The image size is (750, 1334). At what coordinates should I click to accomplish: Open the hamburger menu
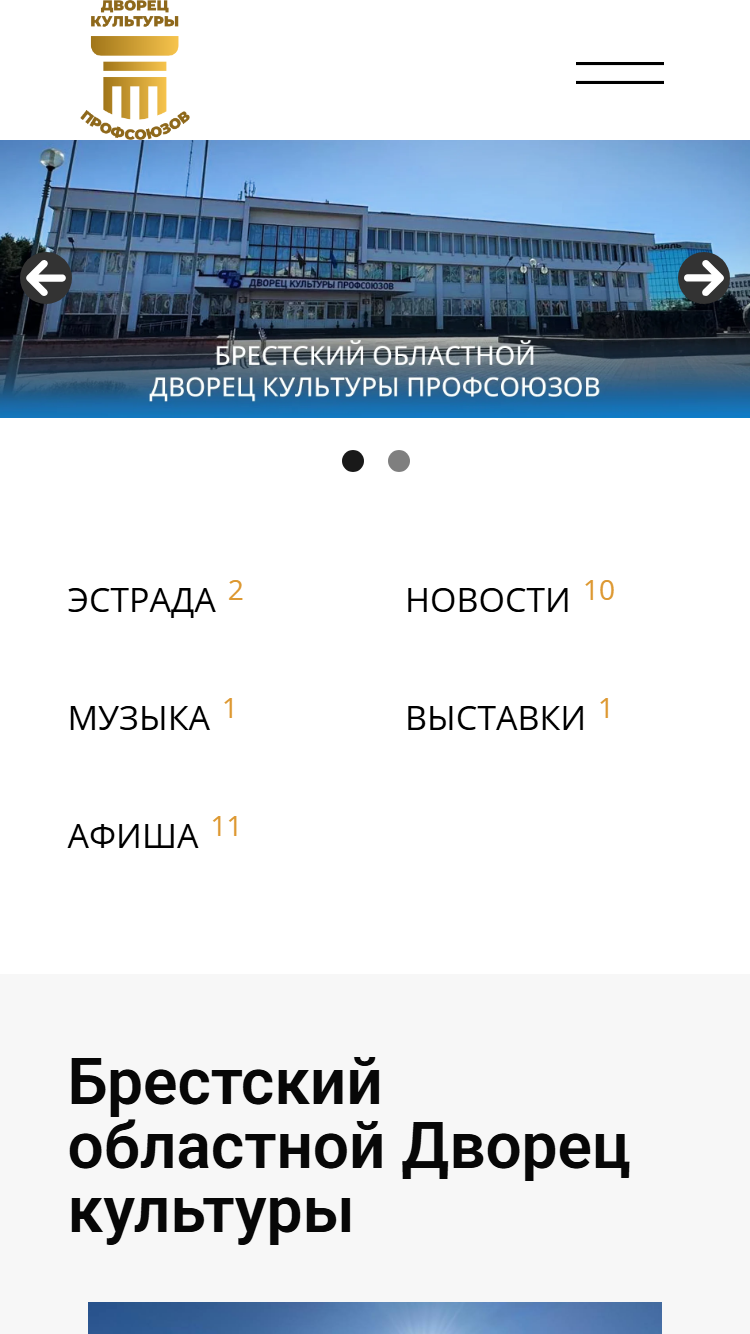tap(619, 73)
